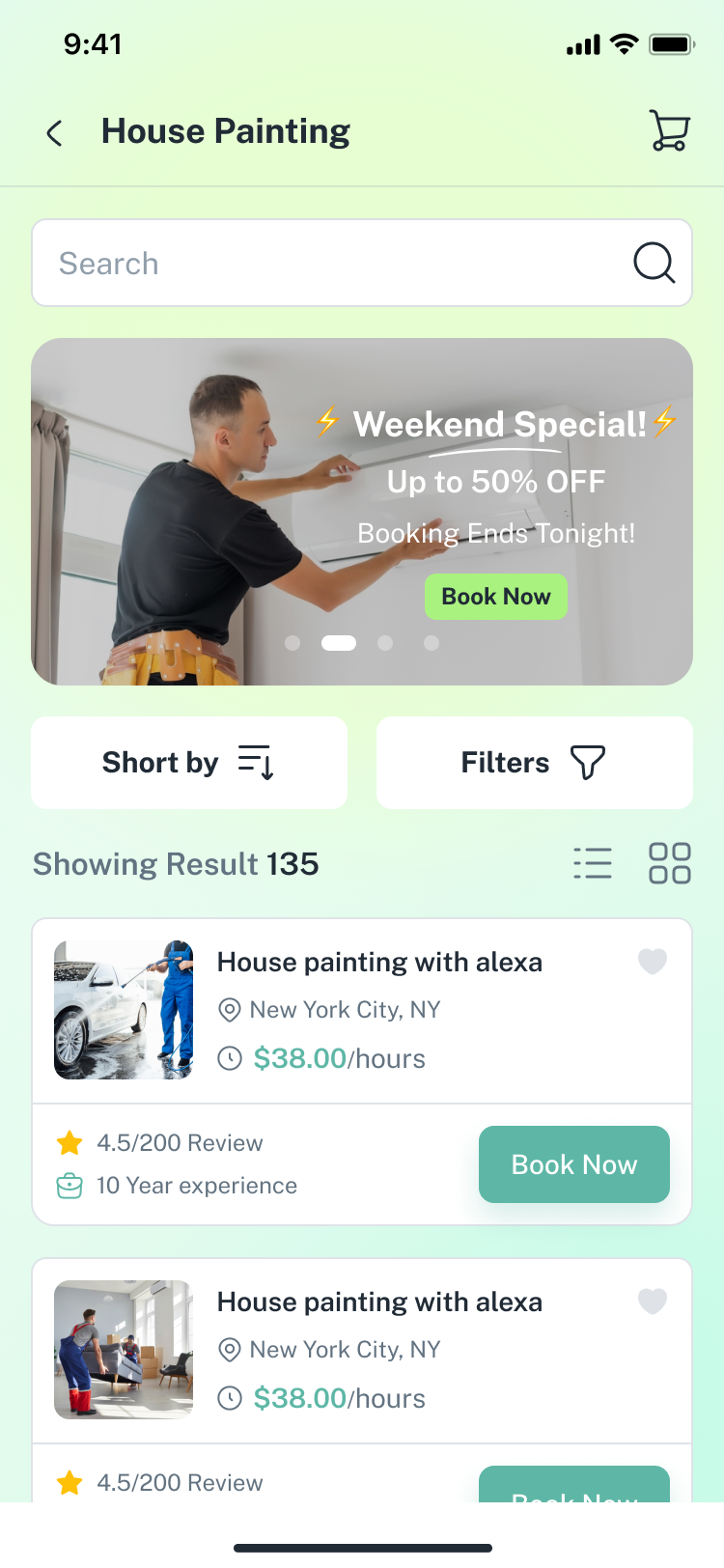
Task: Open the first House painting with alexa card
Action: (379, 963)
